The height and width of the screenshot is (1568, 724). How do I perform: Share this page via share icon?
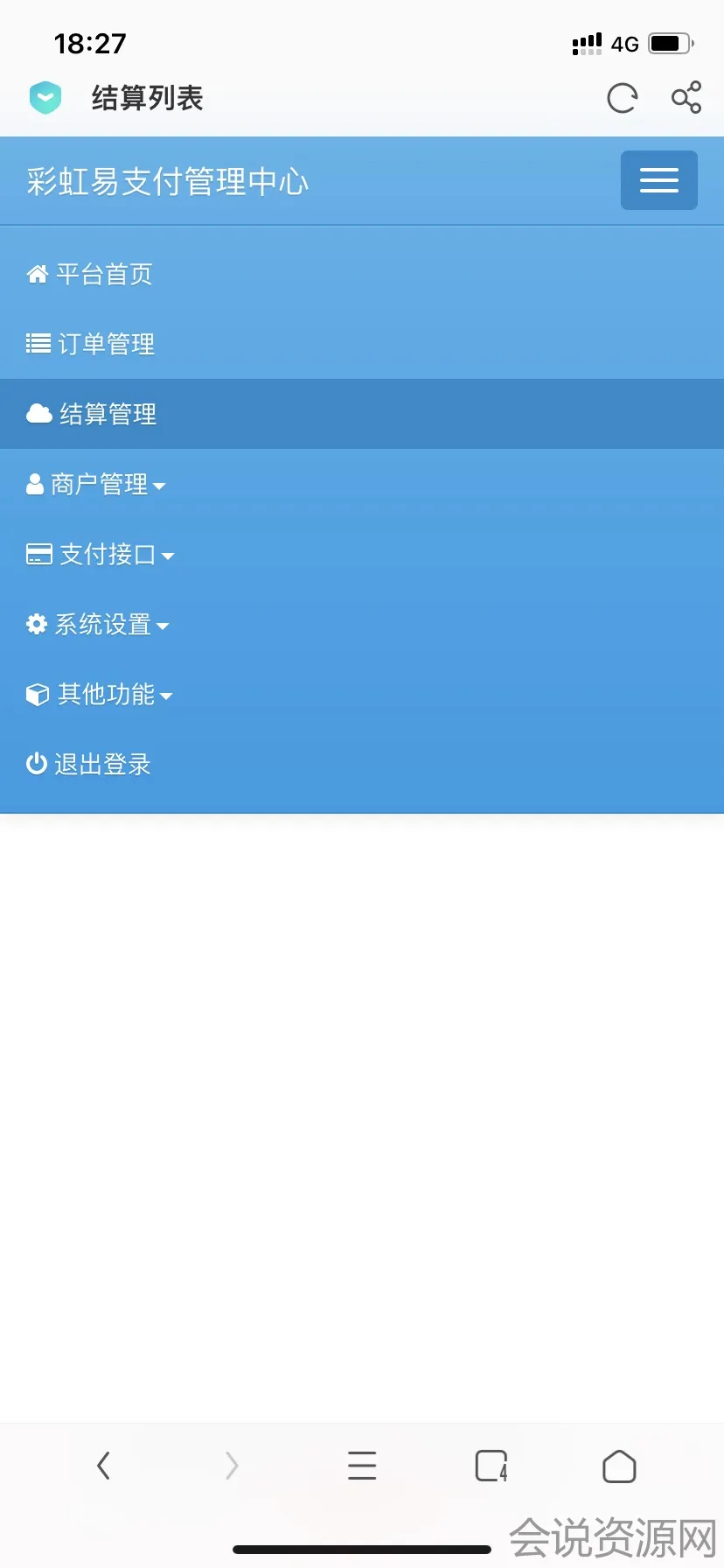[x=686, y=97]
